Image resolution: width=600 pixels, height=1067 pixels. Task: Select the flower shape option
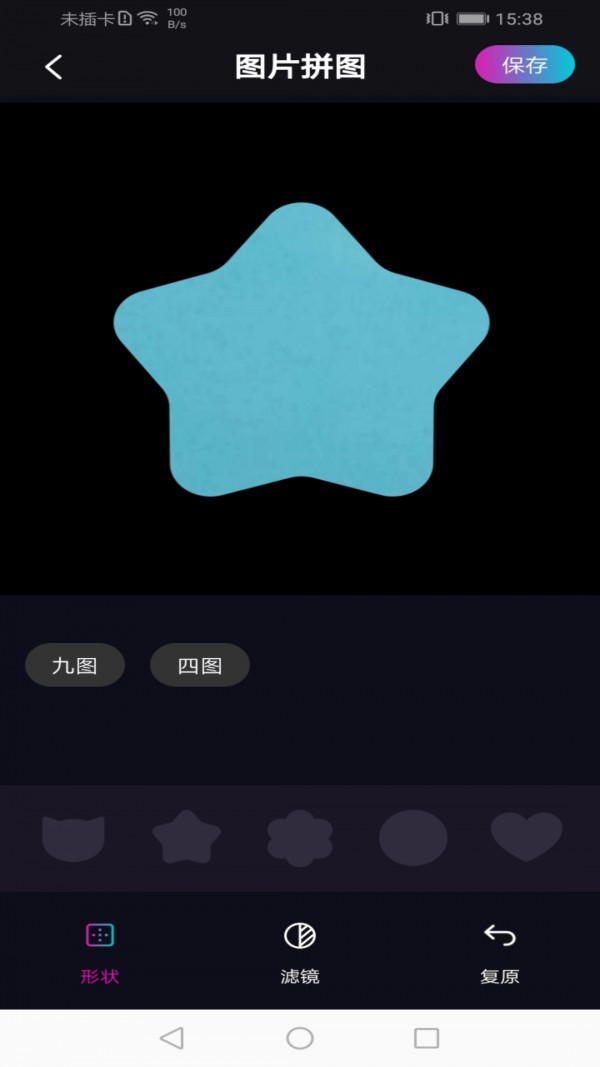click(x=300, y=838)
